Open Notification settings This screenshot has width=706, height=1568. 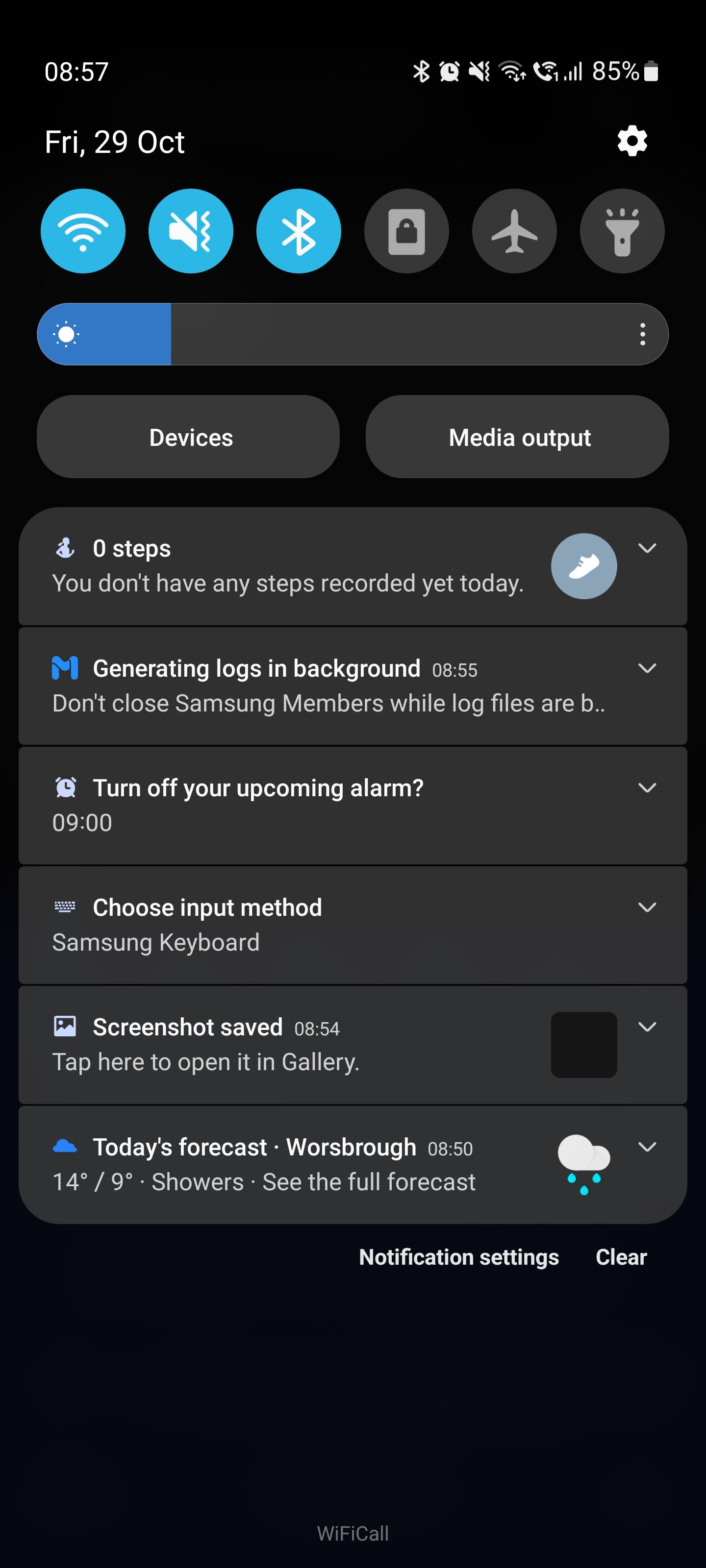pos(458,1256)
